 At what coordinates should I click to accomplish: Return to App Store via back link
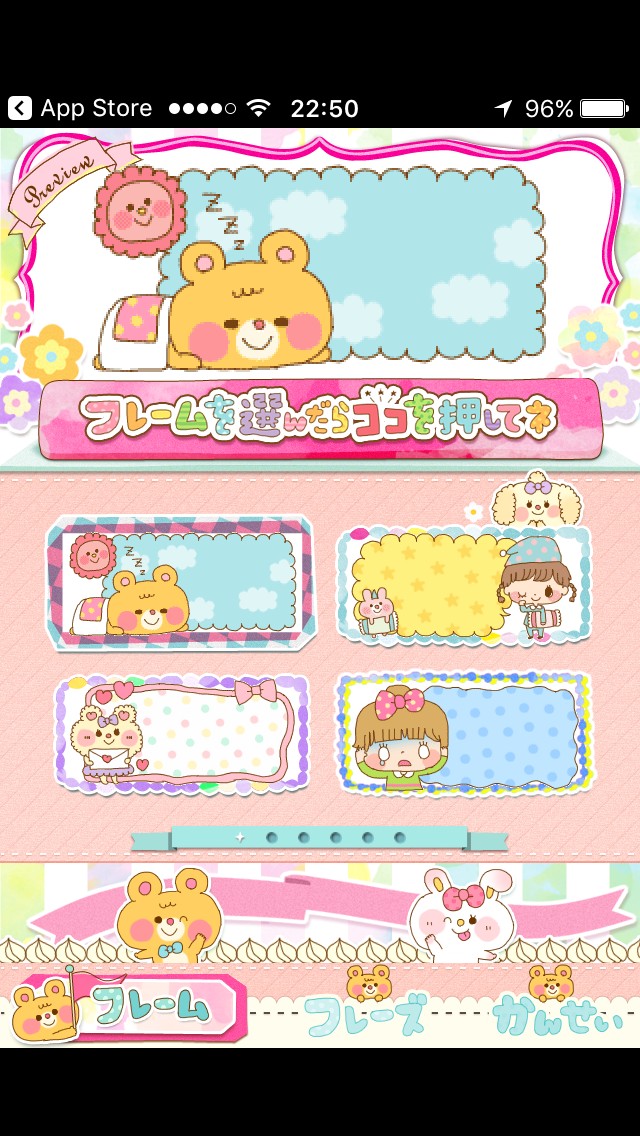tap(80, 109)
